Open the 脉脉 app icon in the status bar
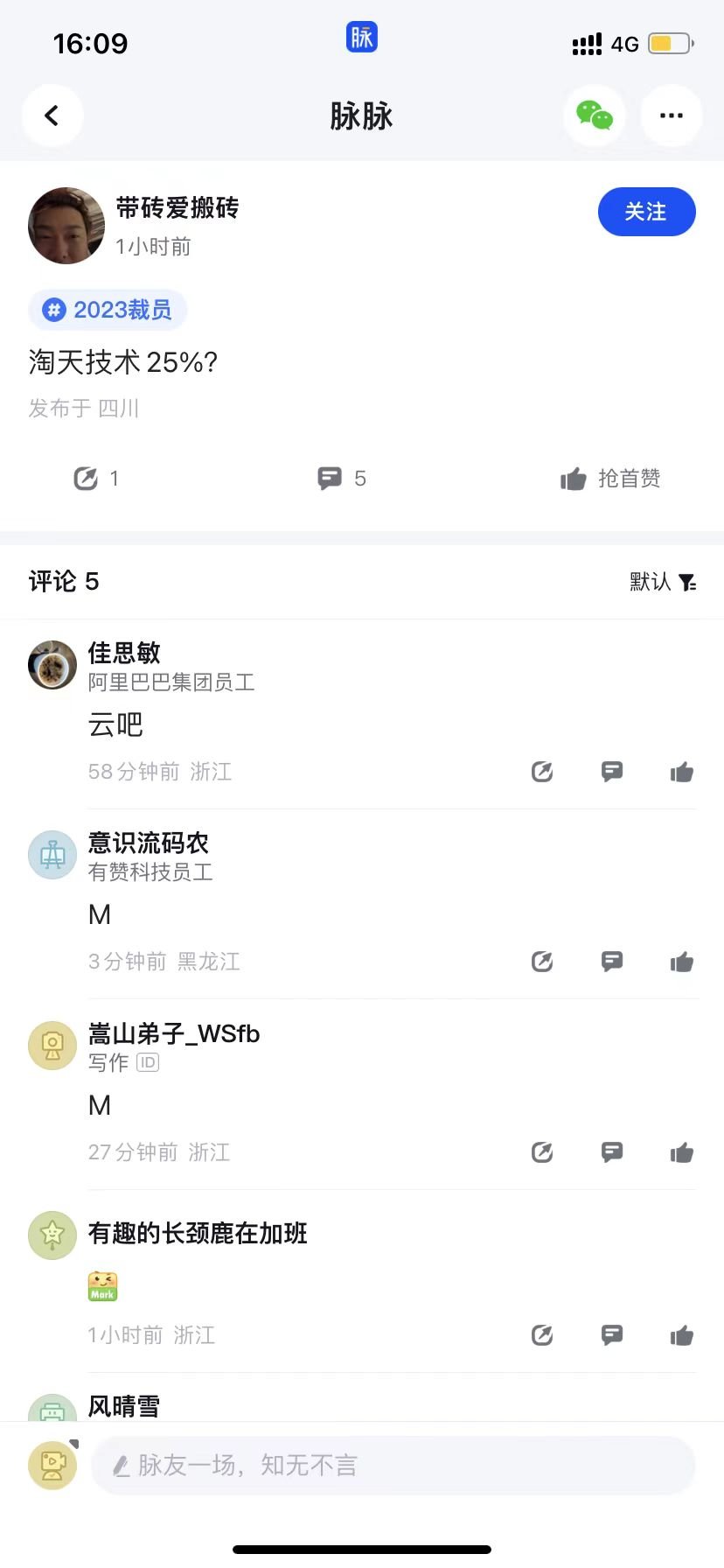724x1568 pixels. 361,38
